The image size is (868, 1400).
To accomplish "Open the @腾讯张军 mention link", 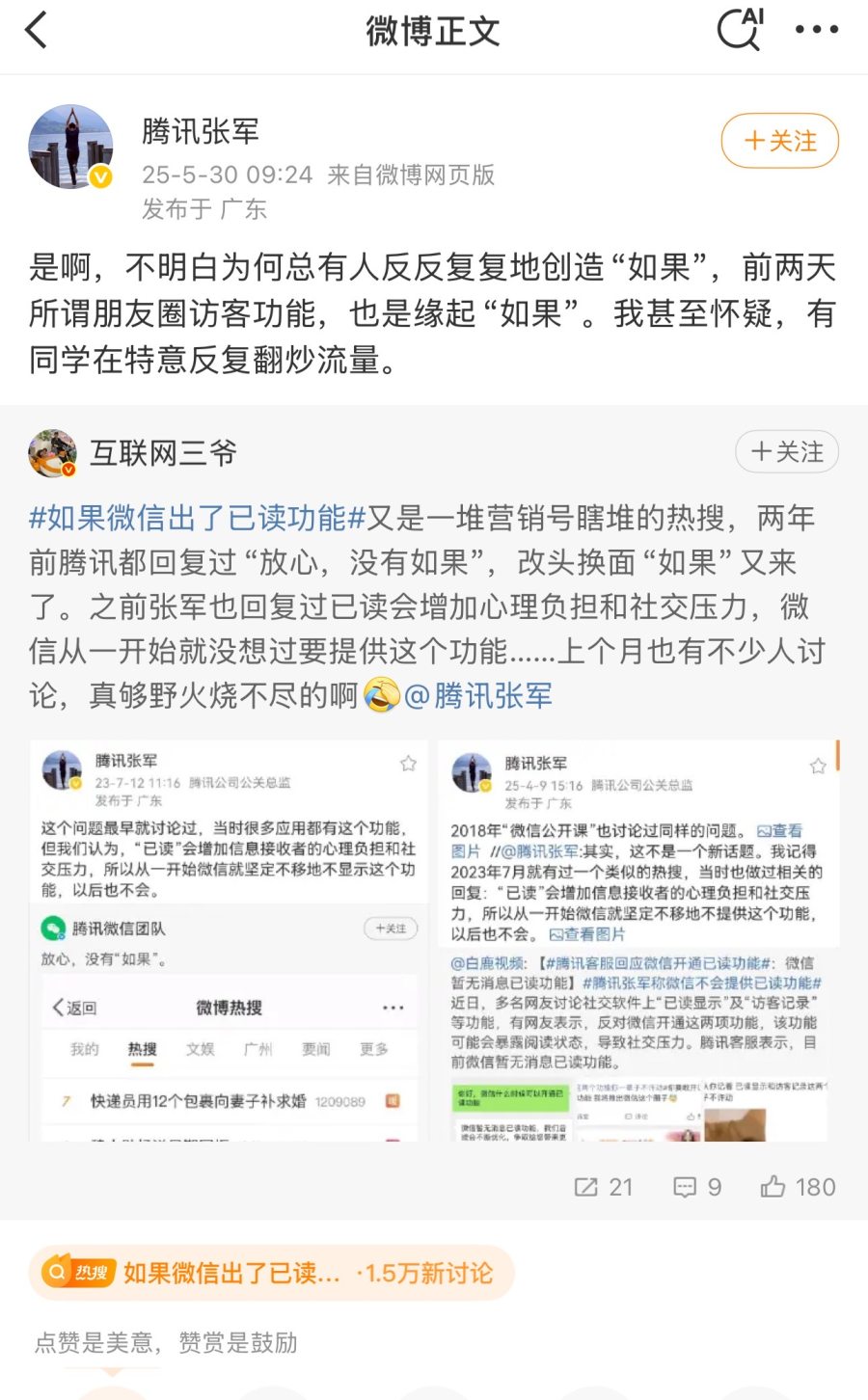I will coord(477,695).
